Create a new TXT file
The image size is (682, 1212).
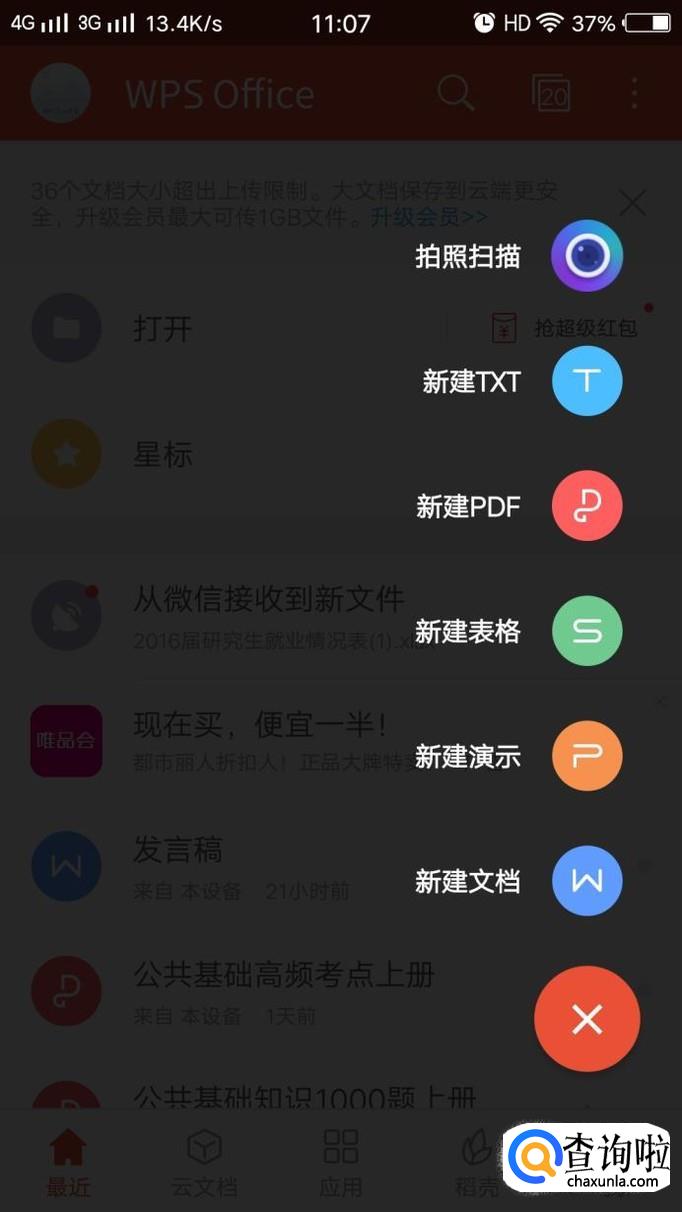pos(587,381)
